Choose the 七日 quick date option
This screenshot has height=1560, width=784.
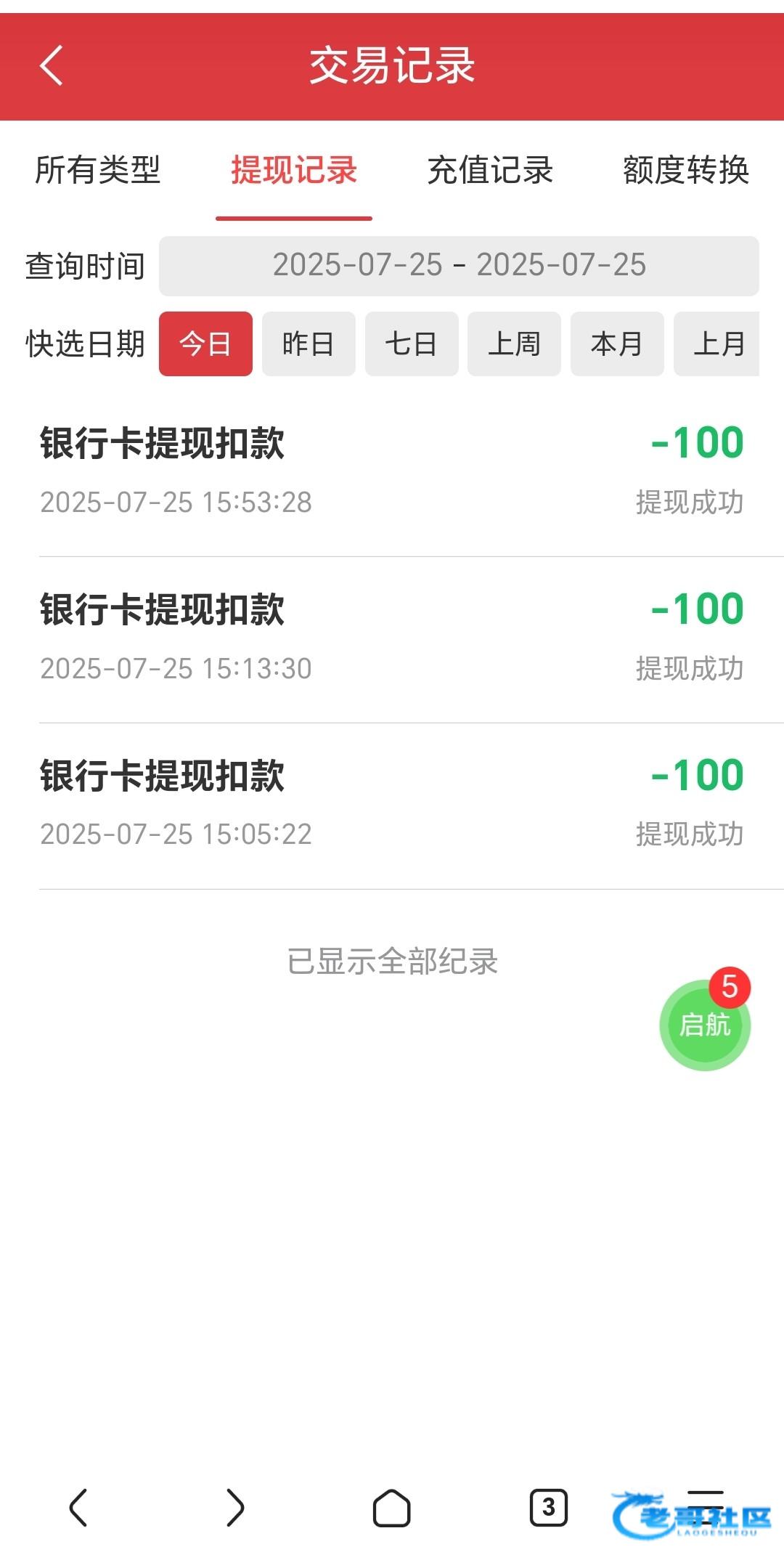(412, 344)
